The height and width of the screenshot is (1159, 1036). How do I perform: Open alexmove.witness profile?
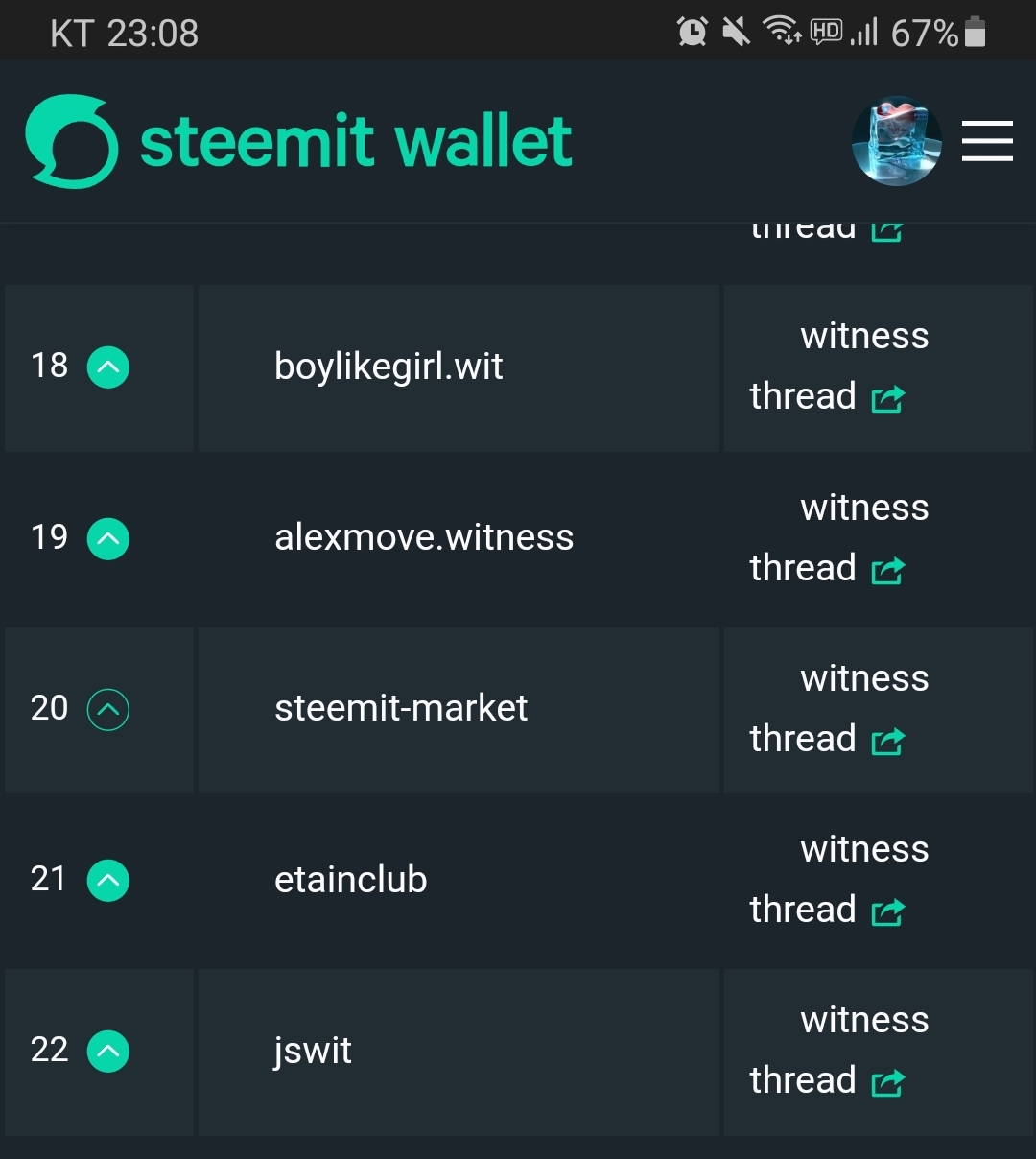coord(424,537)
